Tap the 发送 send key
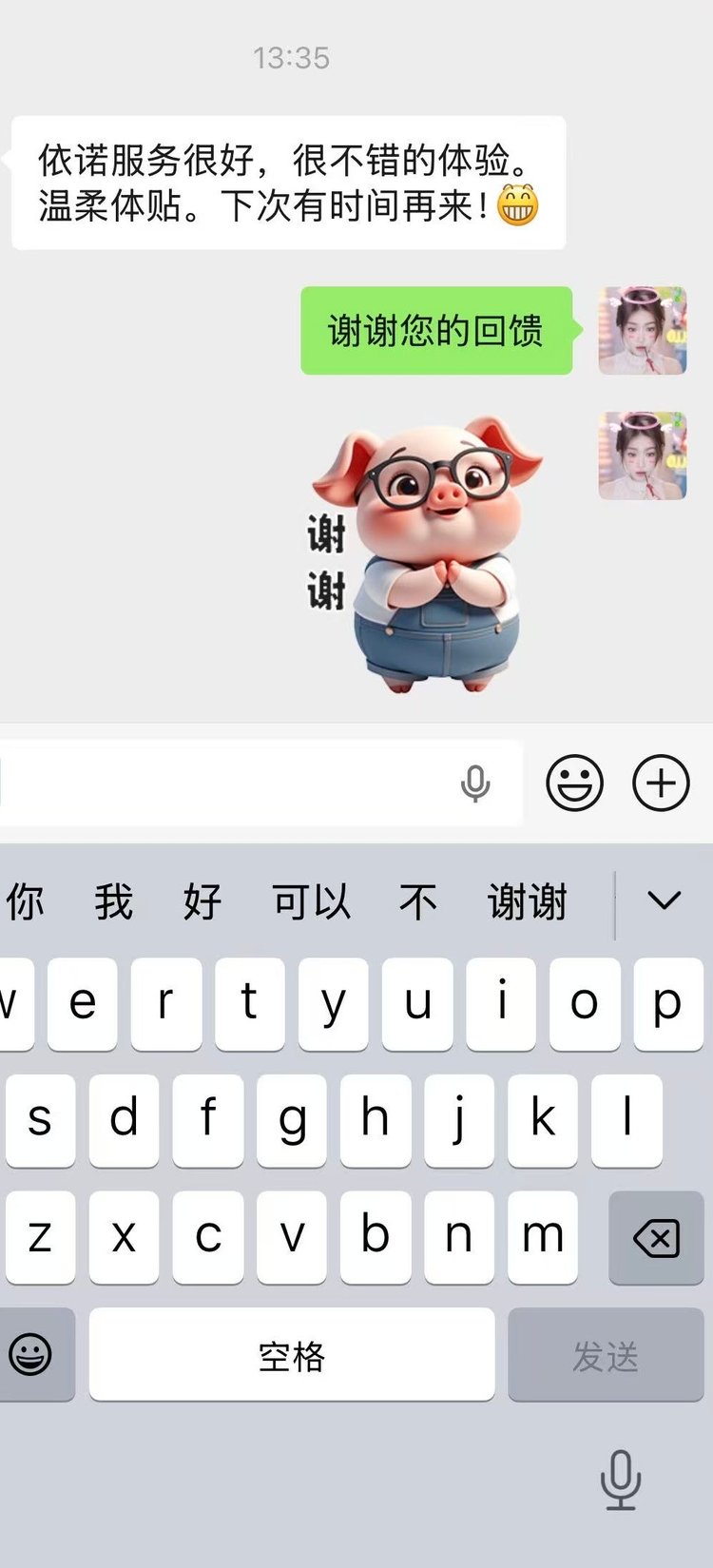 606,1355
